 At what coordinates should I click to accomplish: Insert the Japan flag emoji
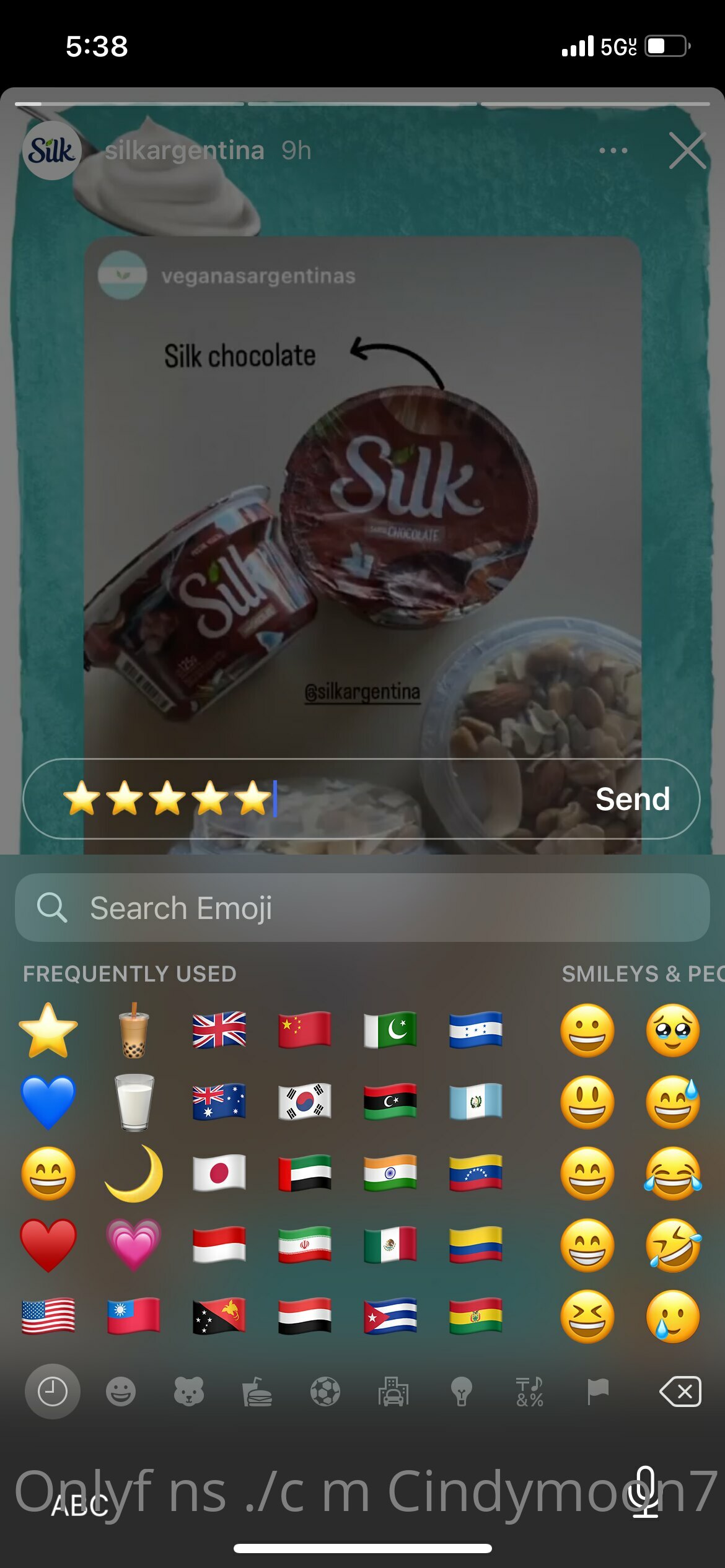click(219, 1174)
